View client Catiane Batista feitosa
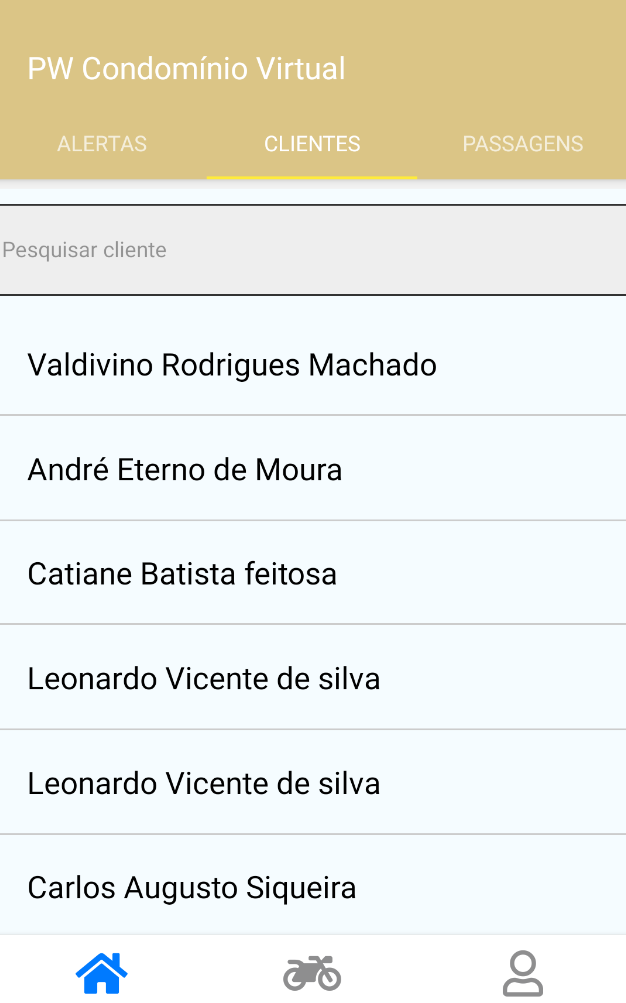The width and height of the screenshot is (626, 1003). (x=182, y=574)
